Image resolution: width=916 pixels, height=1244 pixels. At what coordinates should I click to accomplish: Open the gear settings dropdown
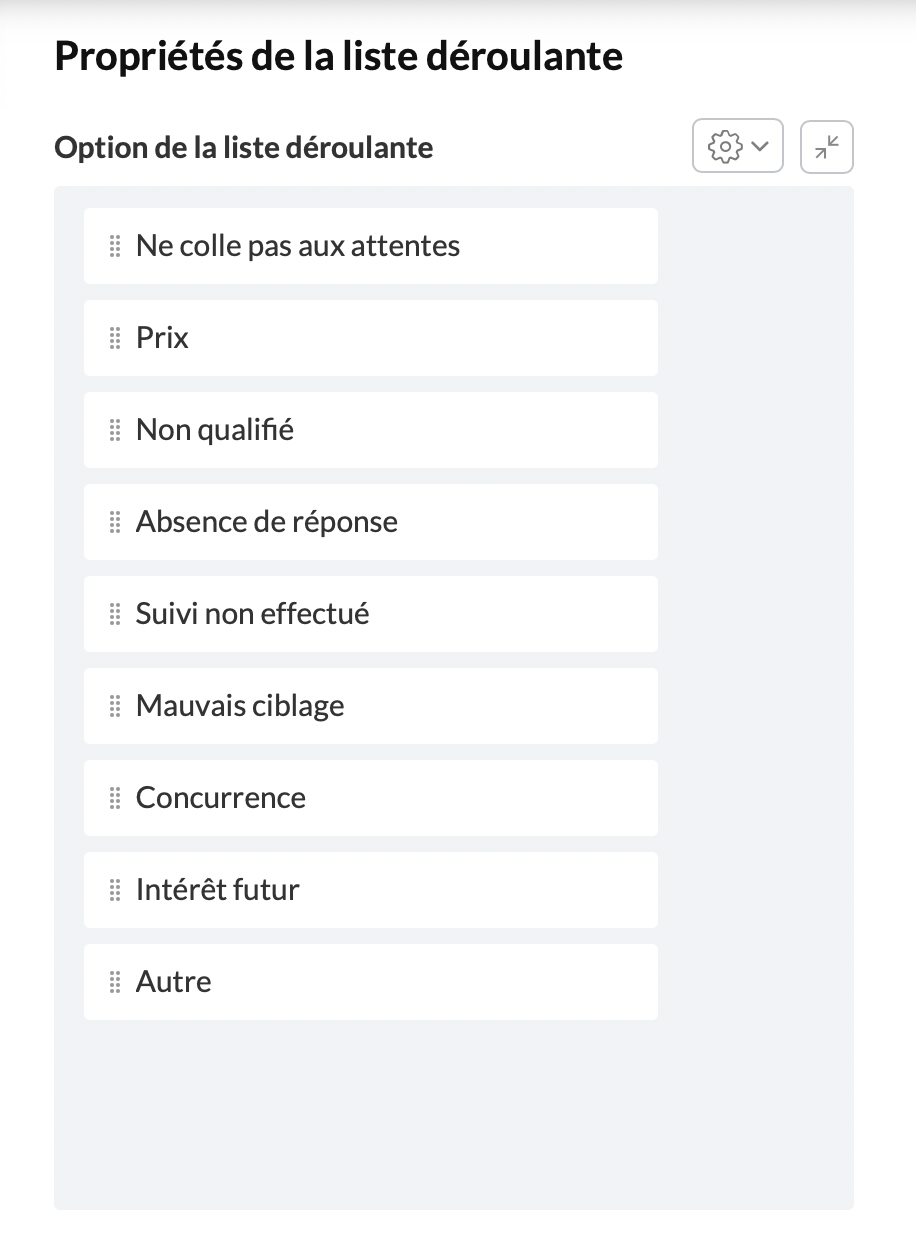737,147
